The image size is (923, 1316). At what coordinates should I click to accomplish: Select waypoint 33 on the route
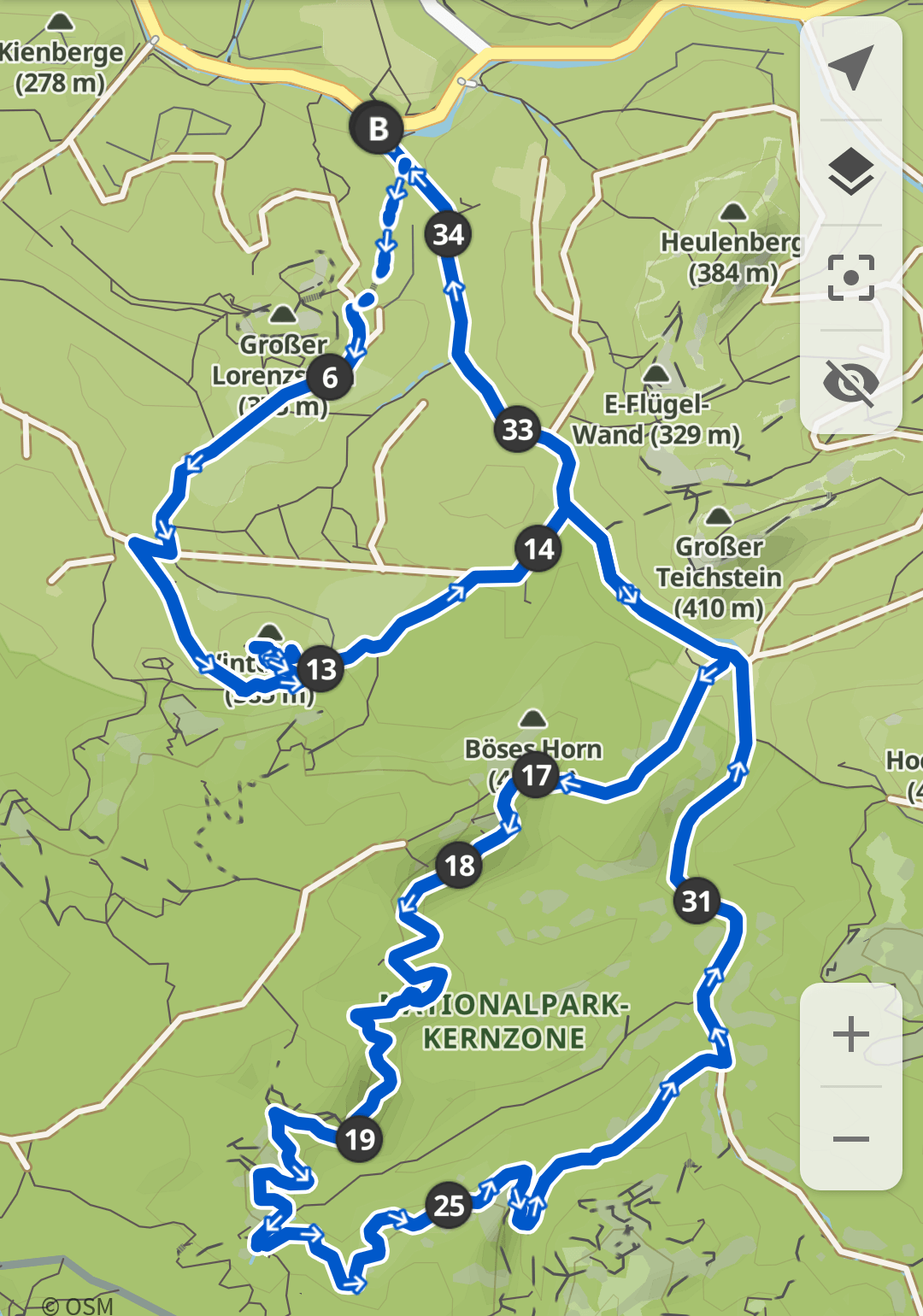point(518,429)
